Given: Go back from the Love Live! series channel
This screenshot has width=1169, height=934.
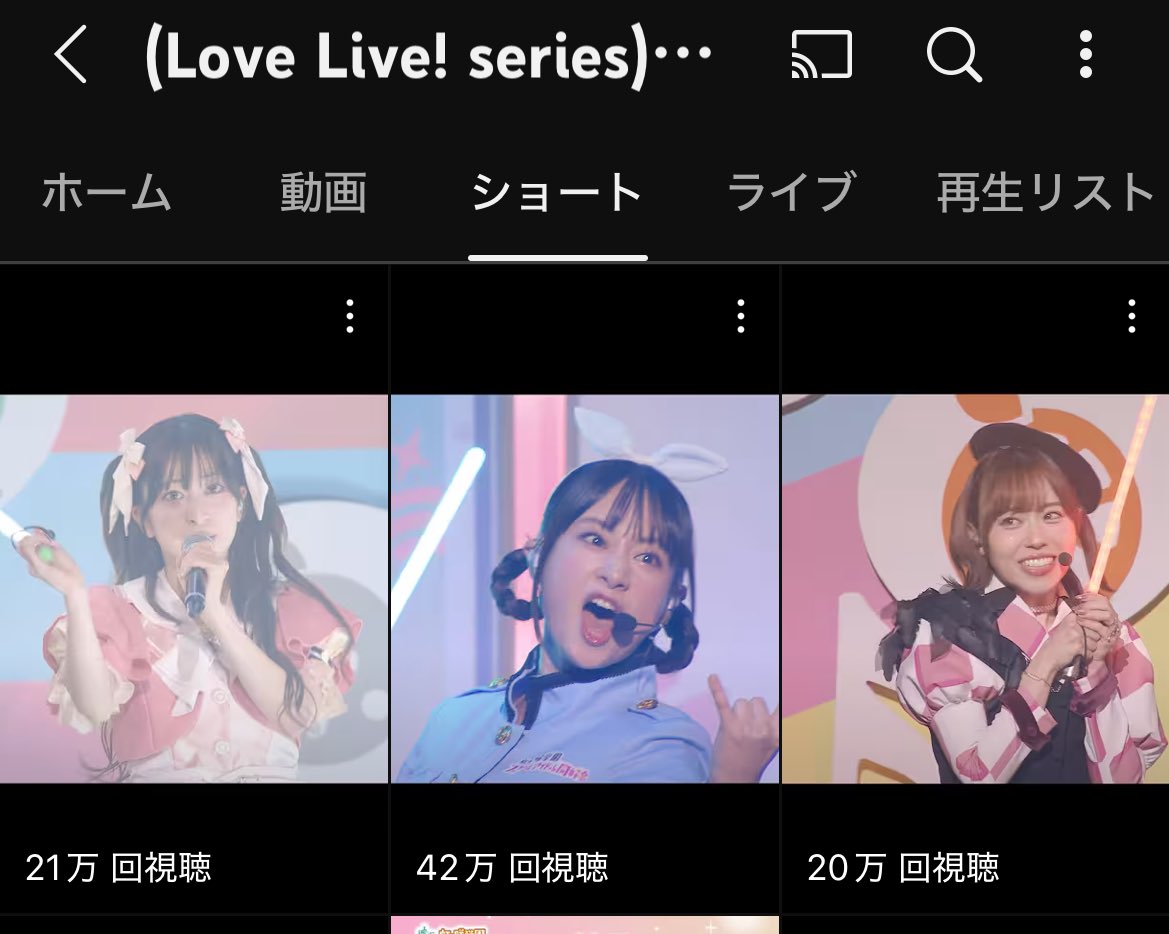Looking at the screenshot, I should click(70, 55).
